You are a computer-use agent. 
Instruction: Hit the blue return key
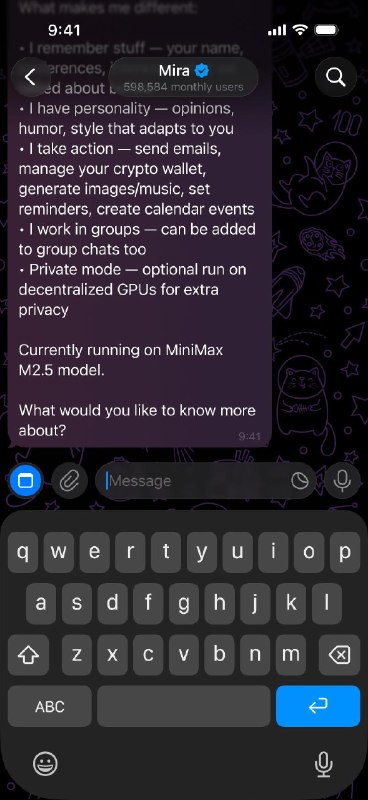point(318,706)
